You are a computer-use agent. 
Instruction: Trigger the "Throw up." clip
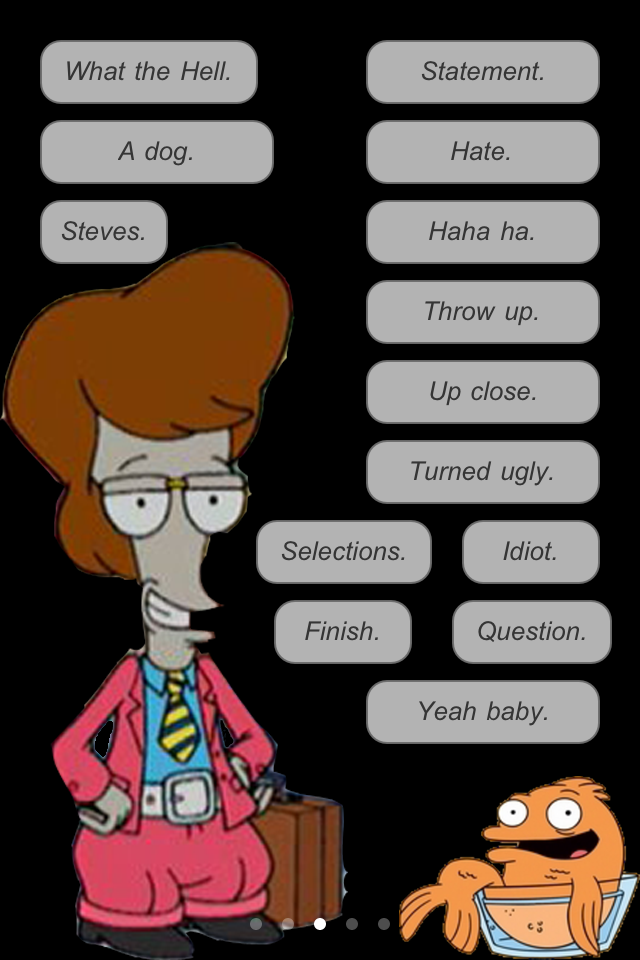(x=482, y=312)
